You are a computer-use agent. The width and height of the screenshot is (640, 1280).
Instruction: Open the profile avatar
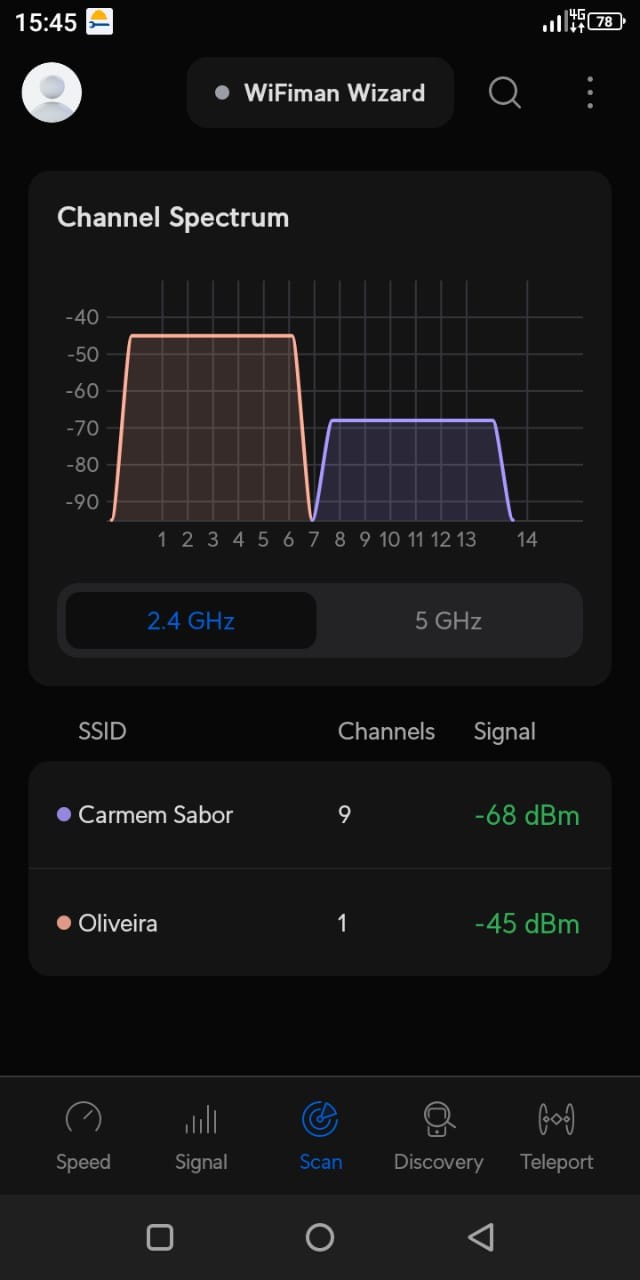click(x=51, y=93)
